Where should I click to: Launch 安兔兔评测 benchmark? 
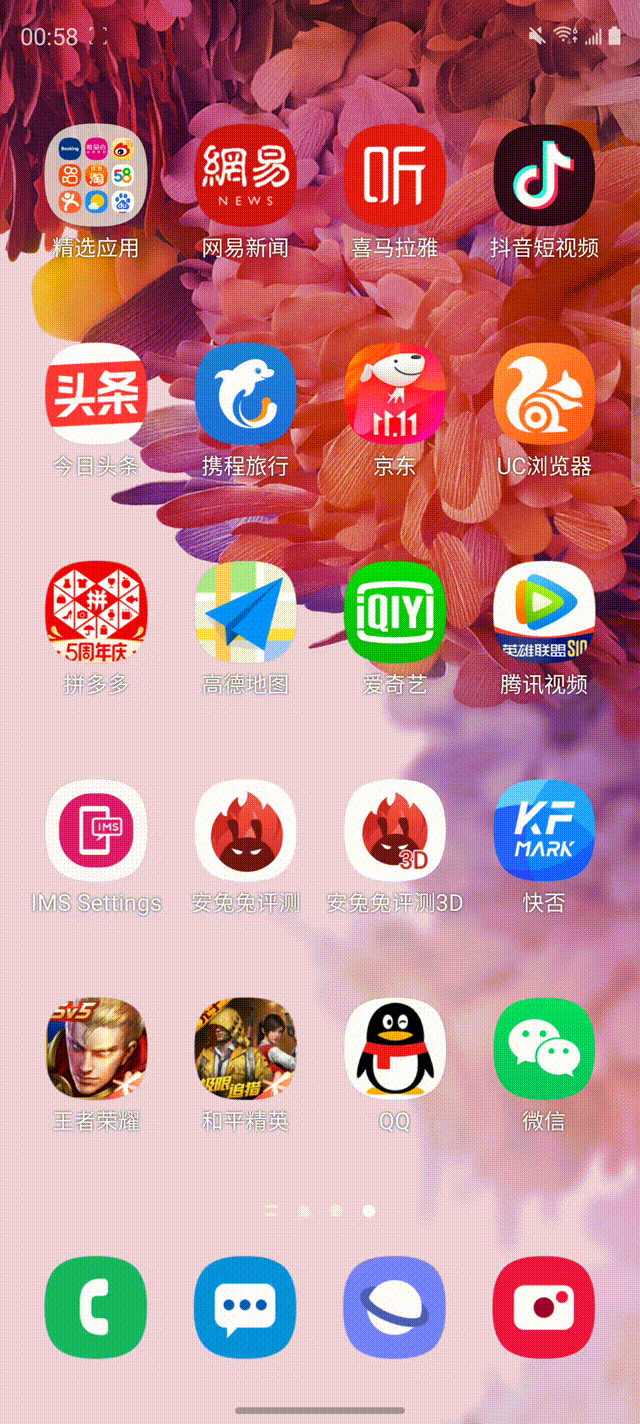[245, 831]
